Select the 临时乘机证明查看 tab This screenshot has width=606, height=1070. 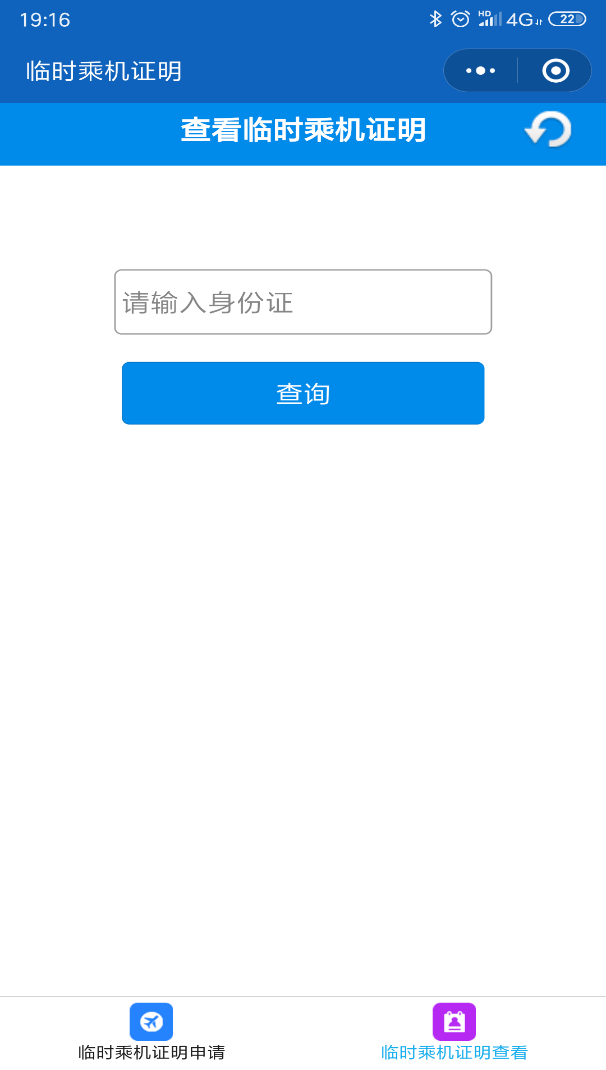pos(454,1032)
